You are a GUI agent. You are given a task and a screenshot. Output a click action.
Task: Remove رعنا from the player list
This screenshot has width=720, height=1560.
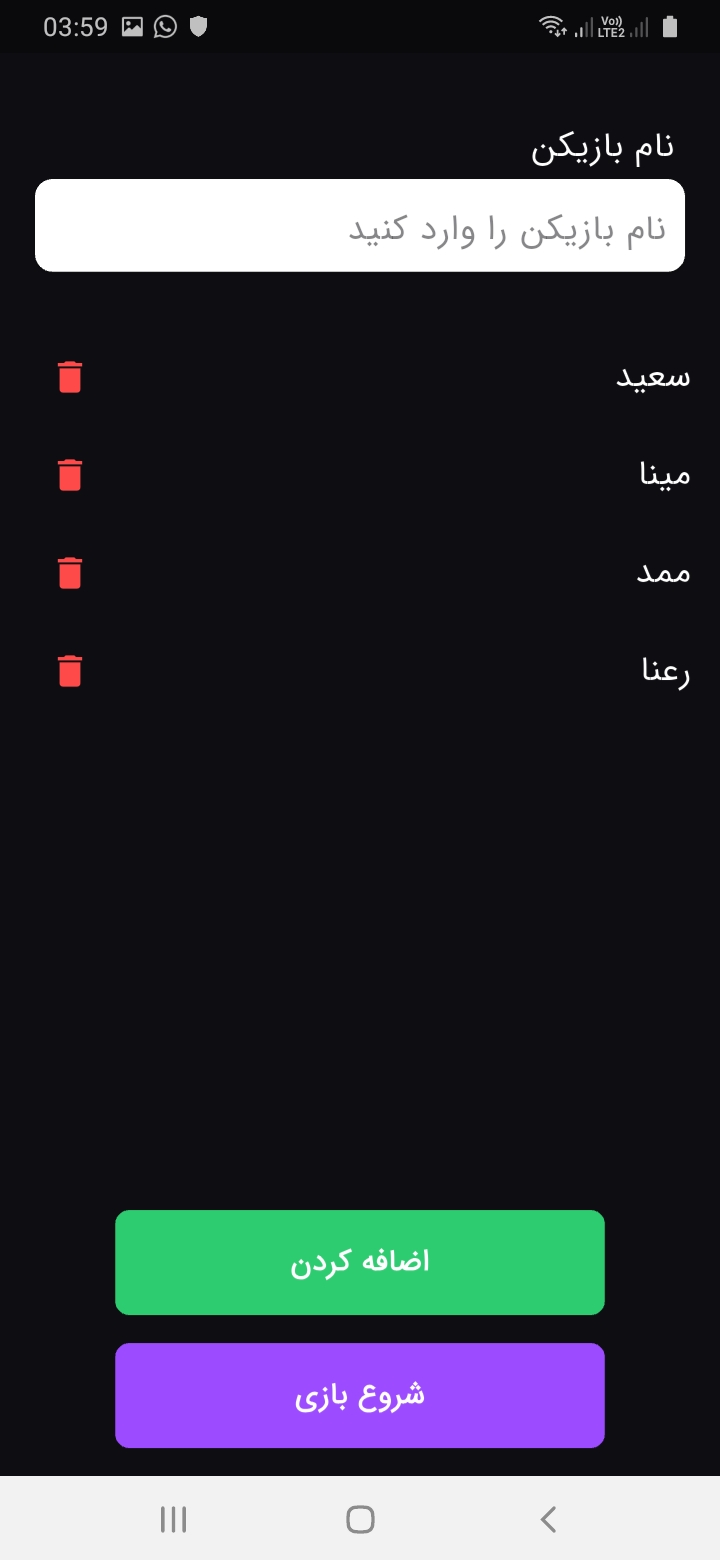[70, 671]
